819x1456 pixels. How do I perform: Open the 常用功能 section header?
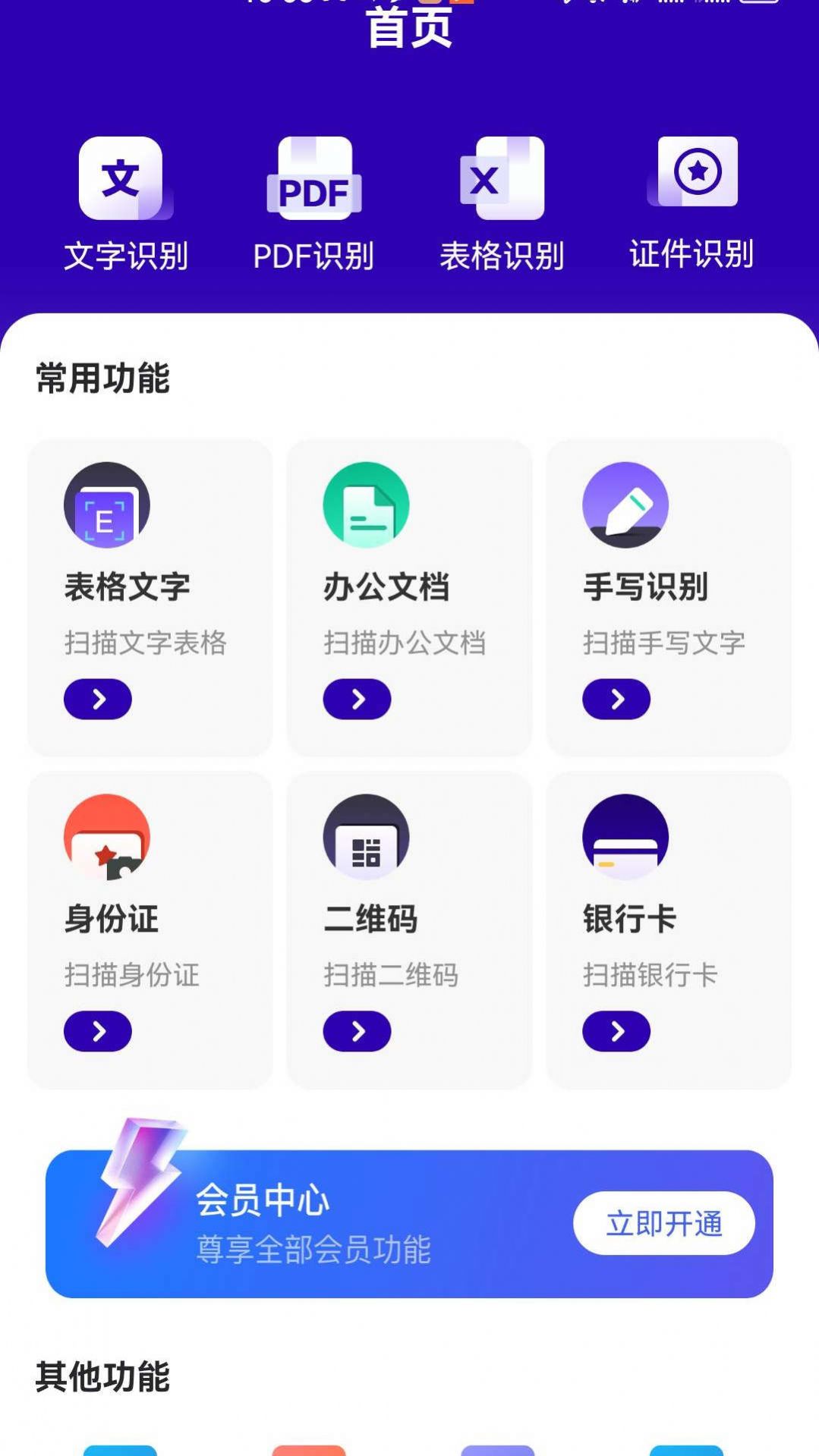pos(103,375)
